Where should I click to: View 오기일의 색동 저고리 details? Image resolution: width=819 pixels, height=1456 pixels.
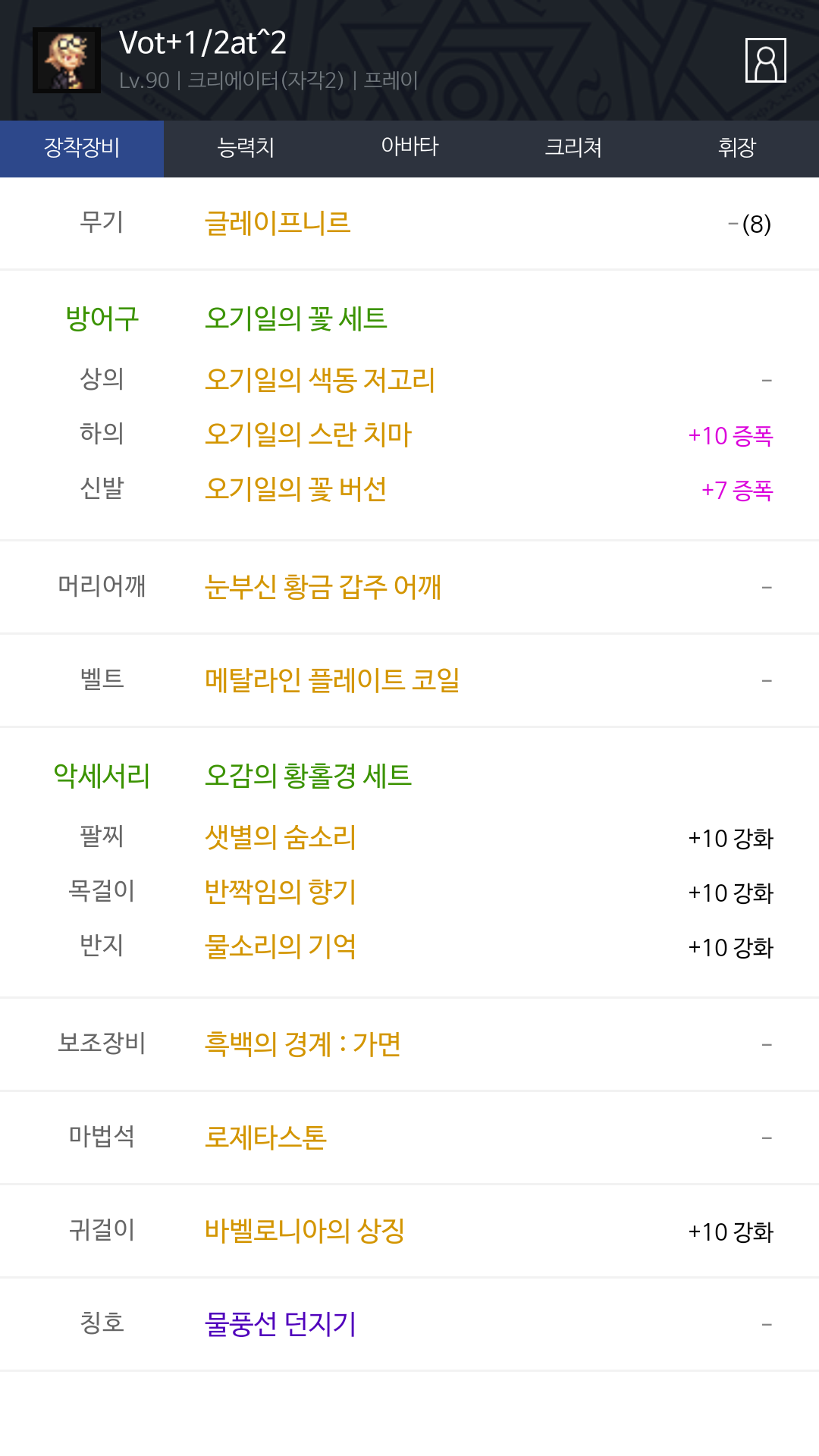[320, 380]
